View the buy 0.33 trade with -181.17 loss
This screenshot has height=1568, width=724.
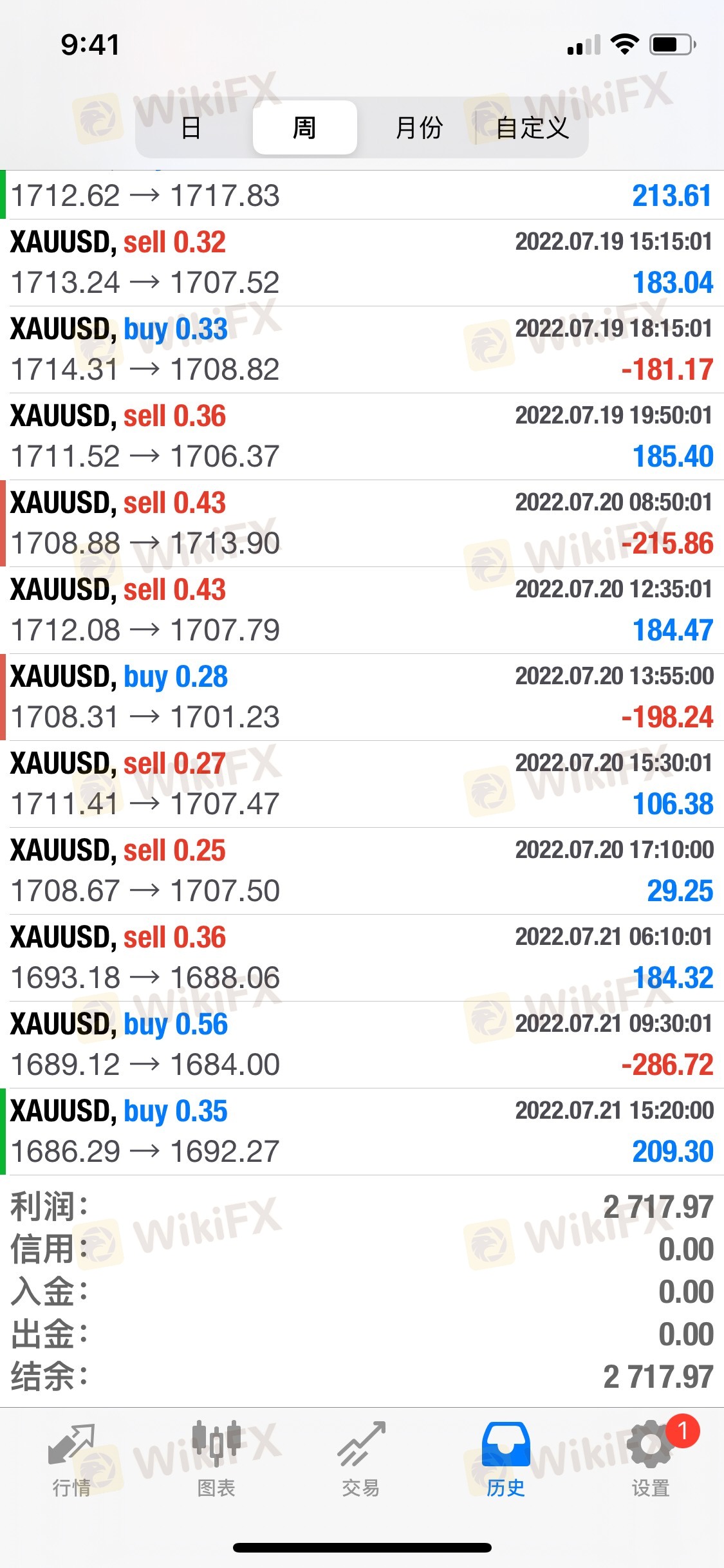point(362,350)
